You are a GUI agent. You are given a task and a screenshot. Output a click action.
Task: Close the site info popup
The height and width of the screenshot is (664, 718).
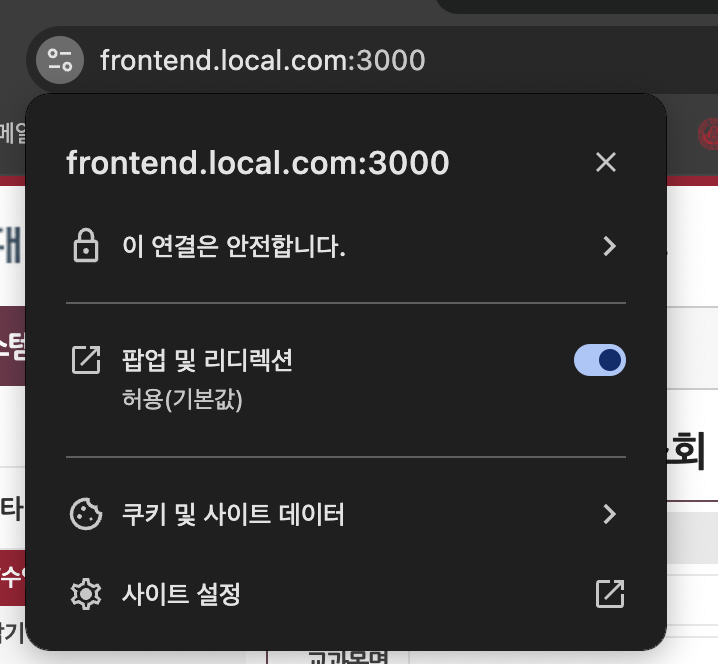[605, 162]
